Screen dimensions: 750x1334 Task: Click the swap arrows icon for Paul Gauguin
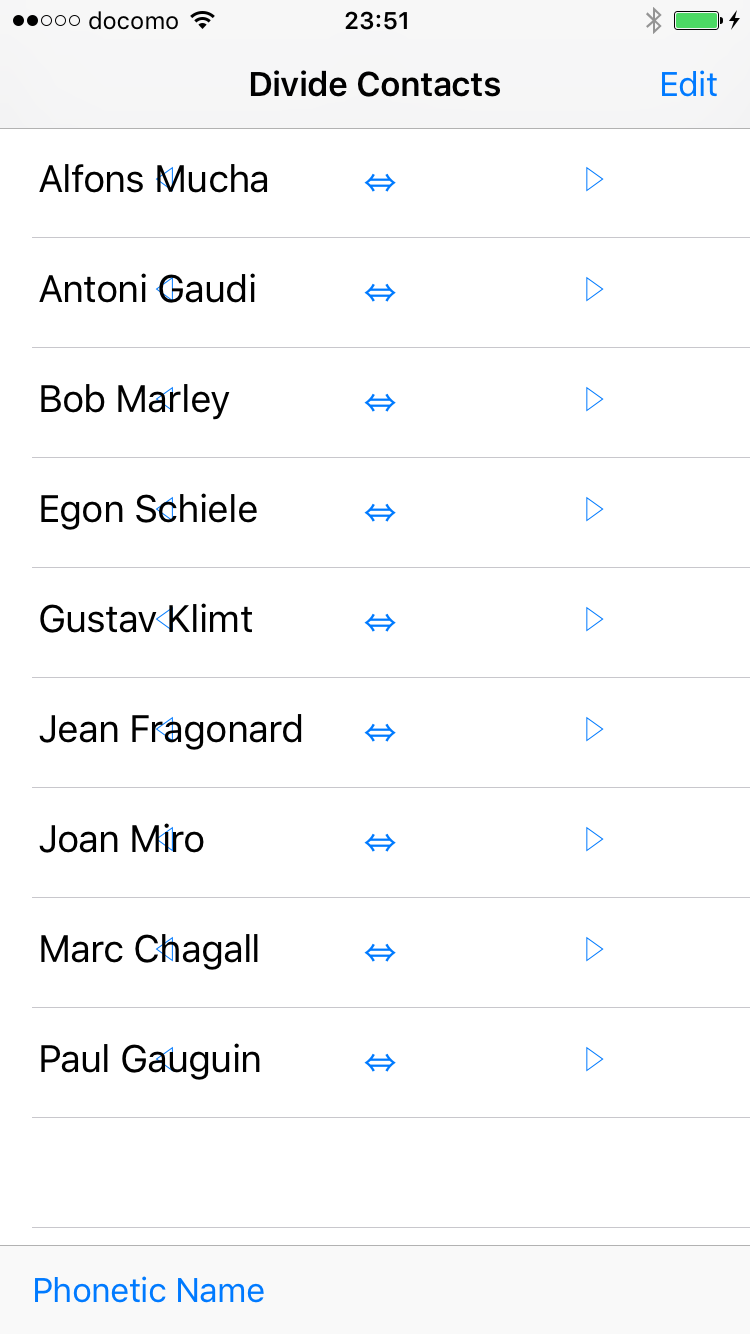(x=379, y=1062)
